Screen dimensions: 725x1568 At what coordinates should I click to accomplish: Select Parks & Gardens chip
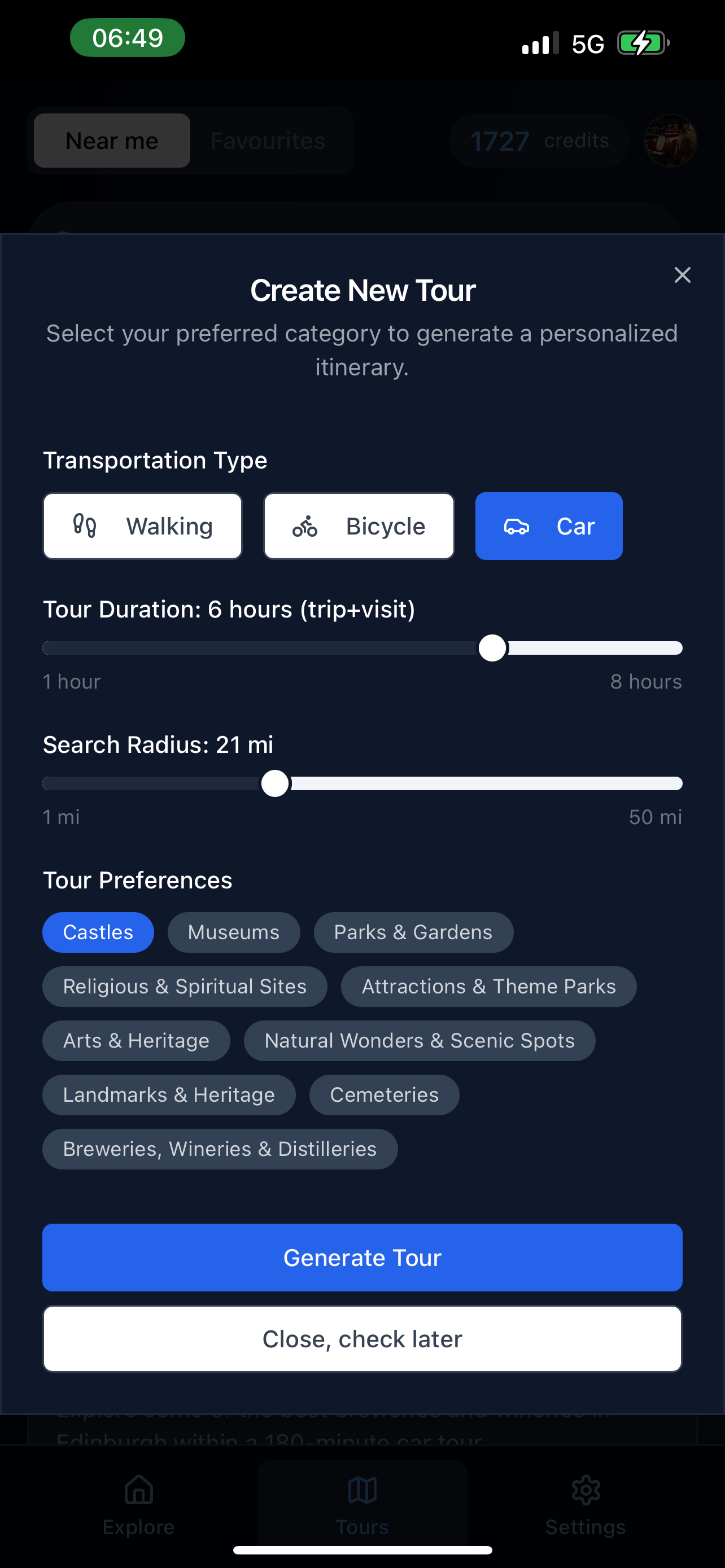point(413,932)
